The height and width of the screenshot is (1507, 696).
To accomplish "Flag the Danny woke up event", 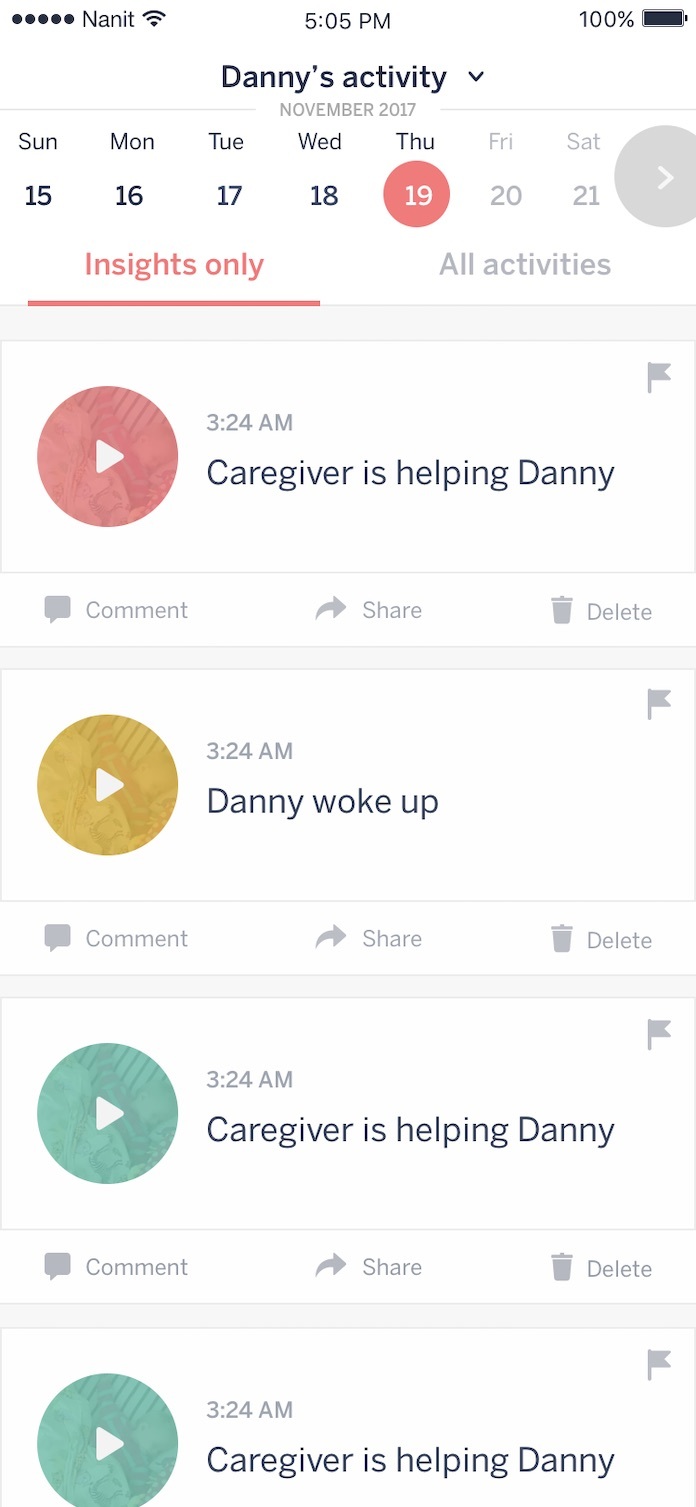I will [x=659, y=703].
